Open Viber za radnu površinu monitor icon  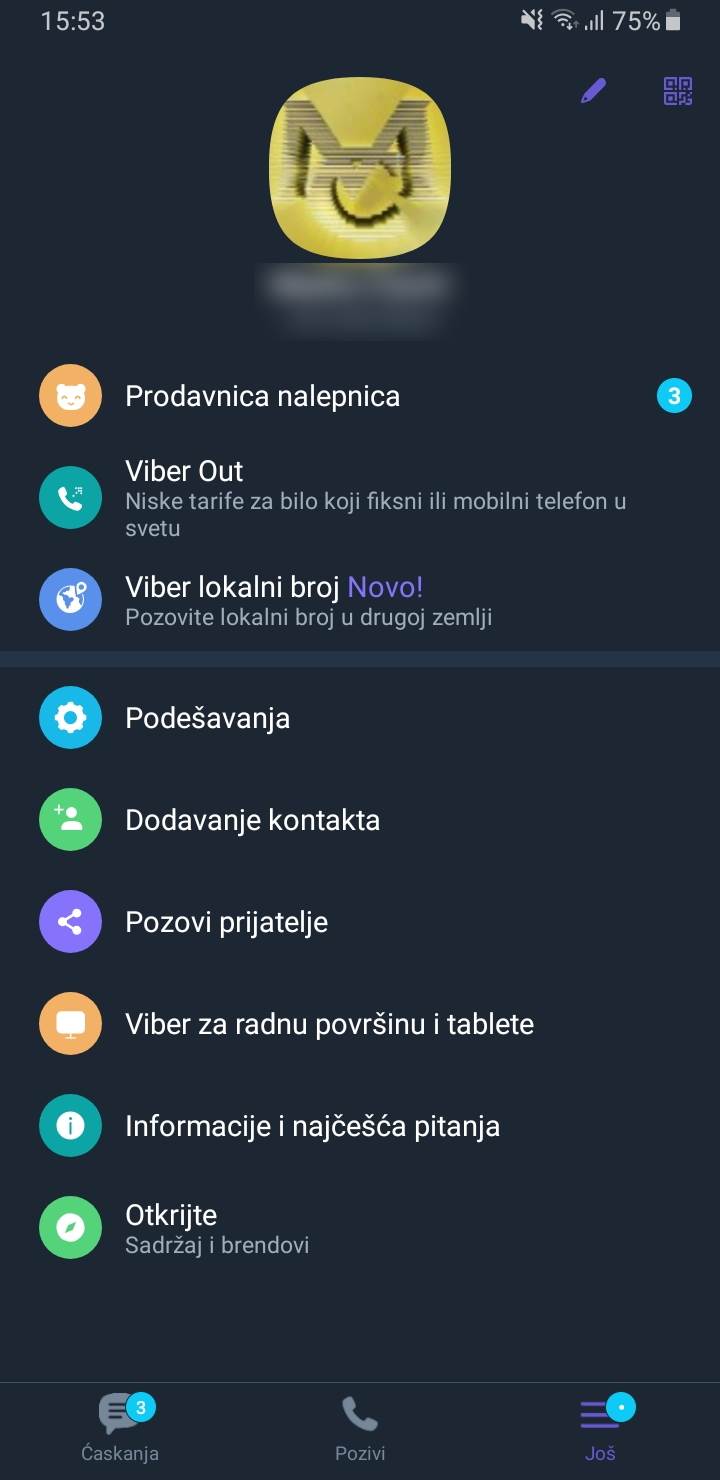point(70,1023)
